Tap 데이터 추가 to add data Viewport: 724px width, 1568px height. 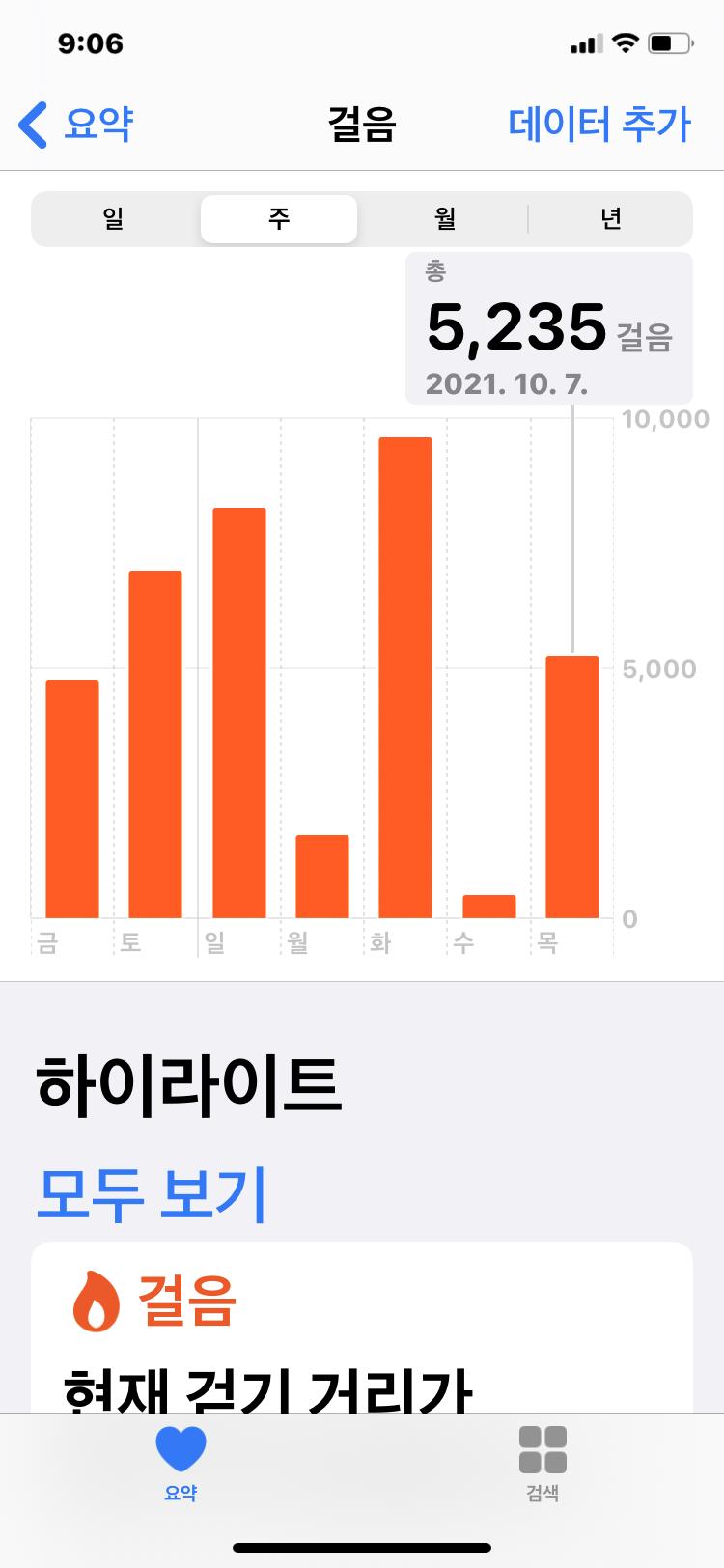599,125
